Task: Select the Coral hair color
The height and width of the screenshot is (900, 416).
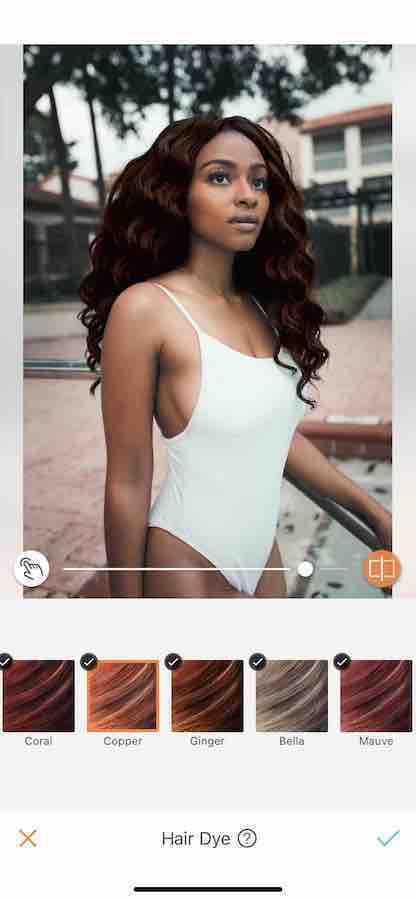Action: click(38, 696)
